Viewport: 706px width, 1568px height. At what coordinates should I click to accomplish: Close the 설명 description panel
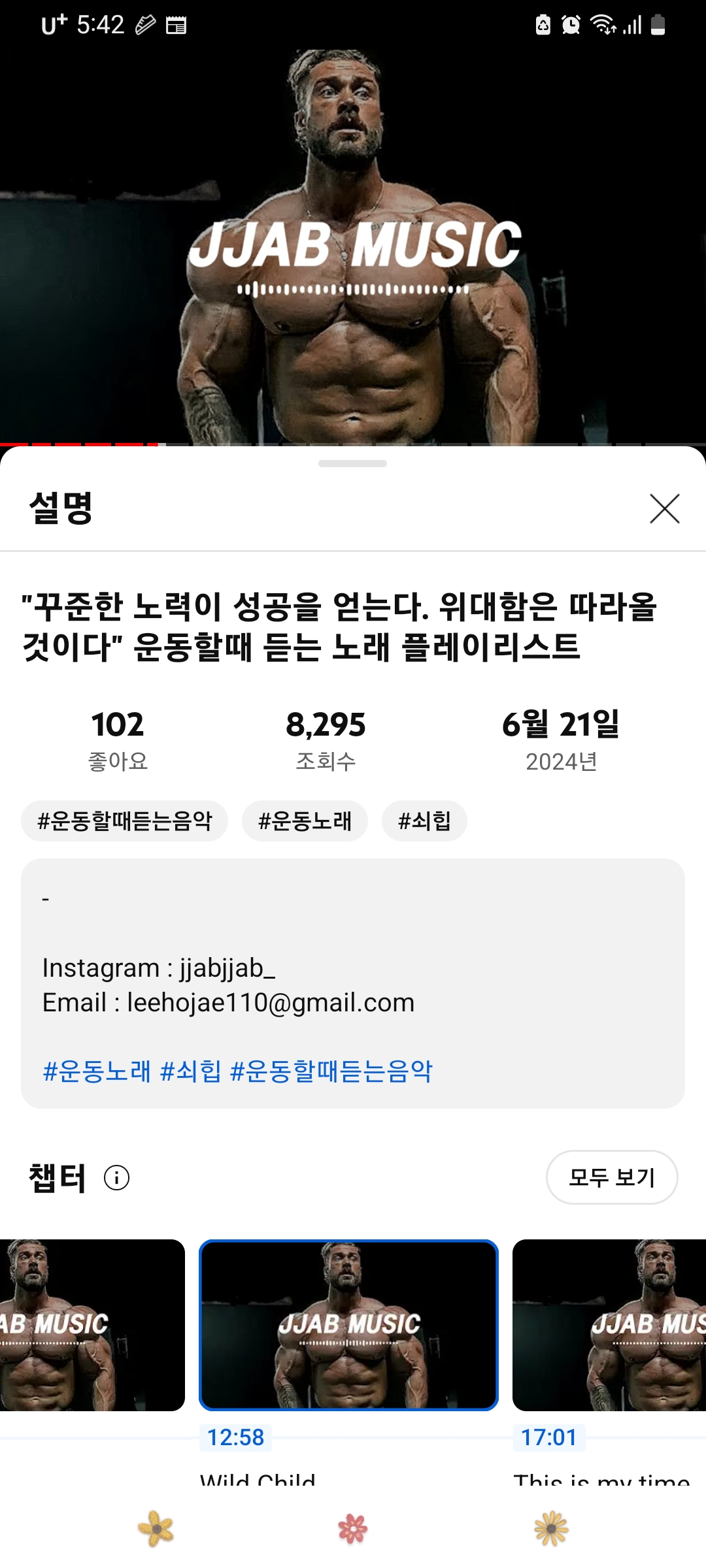coord(664,509)
